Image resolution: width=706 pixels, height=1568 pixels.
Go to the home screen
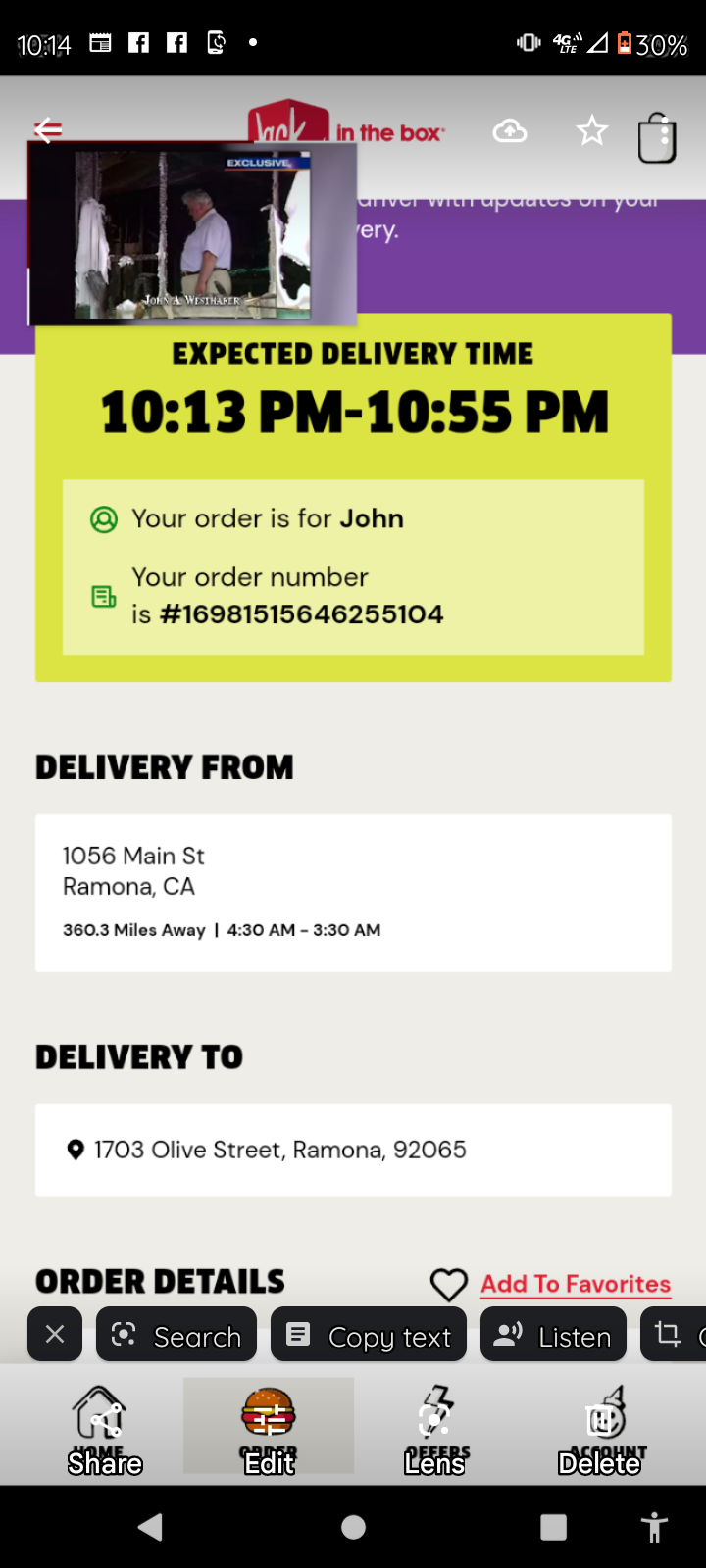pyautogui.click(x=353, y=1526)
